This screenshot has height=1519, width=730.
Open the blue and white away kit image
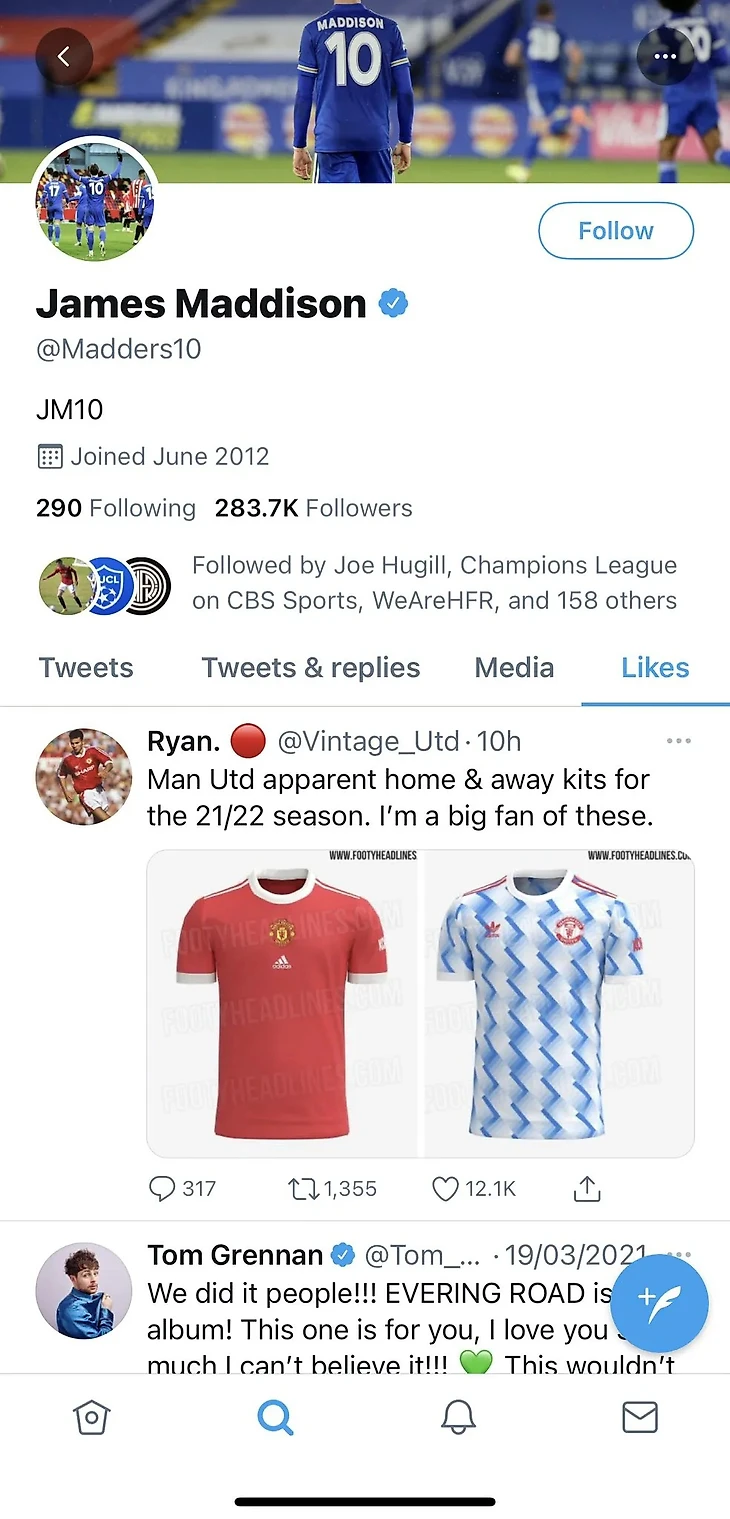(558, 1003)
